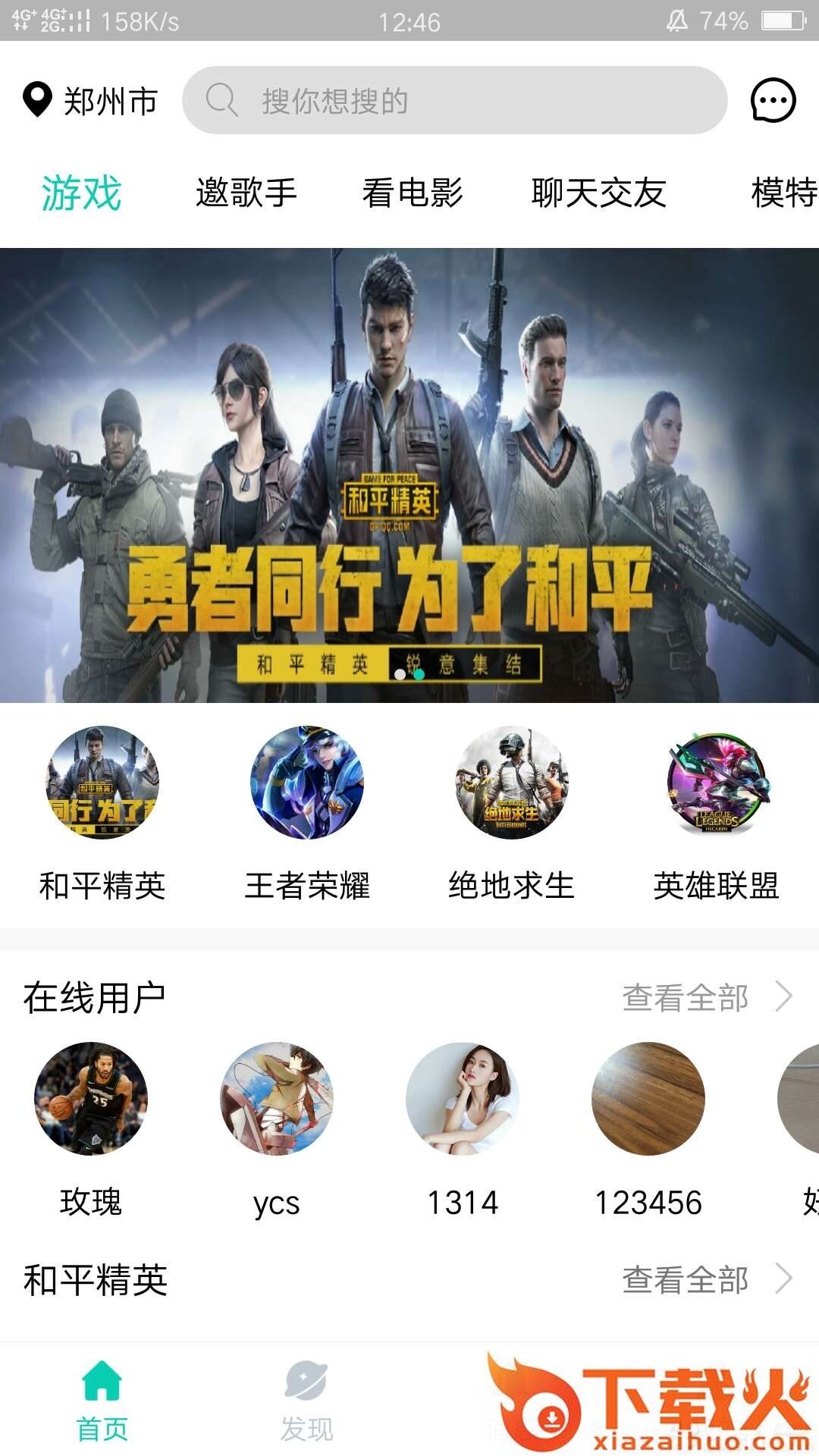The image size is (819, 1456).
Task: Switch to the 邀歌手 tab
Action: [246, 193]
